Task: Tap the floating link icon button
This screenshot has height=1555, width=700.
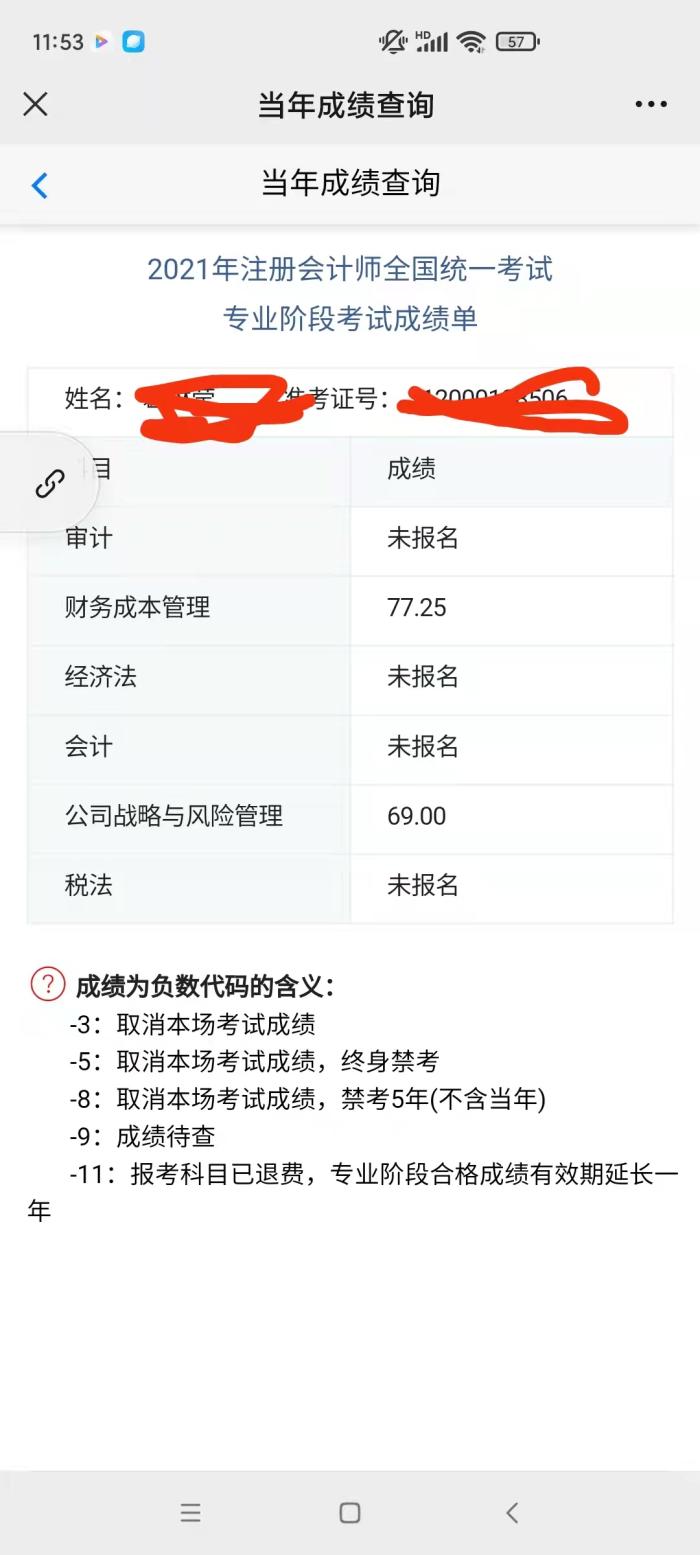Action: pos(49,484)
